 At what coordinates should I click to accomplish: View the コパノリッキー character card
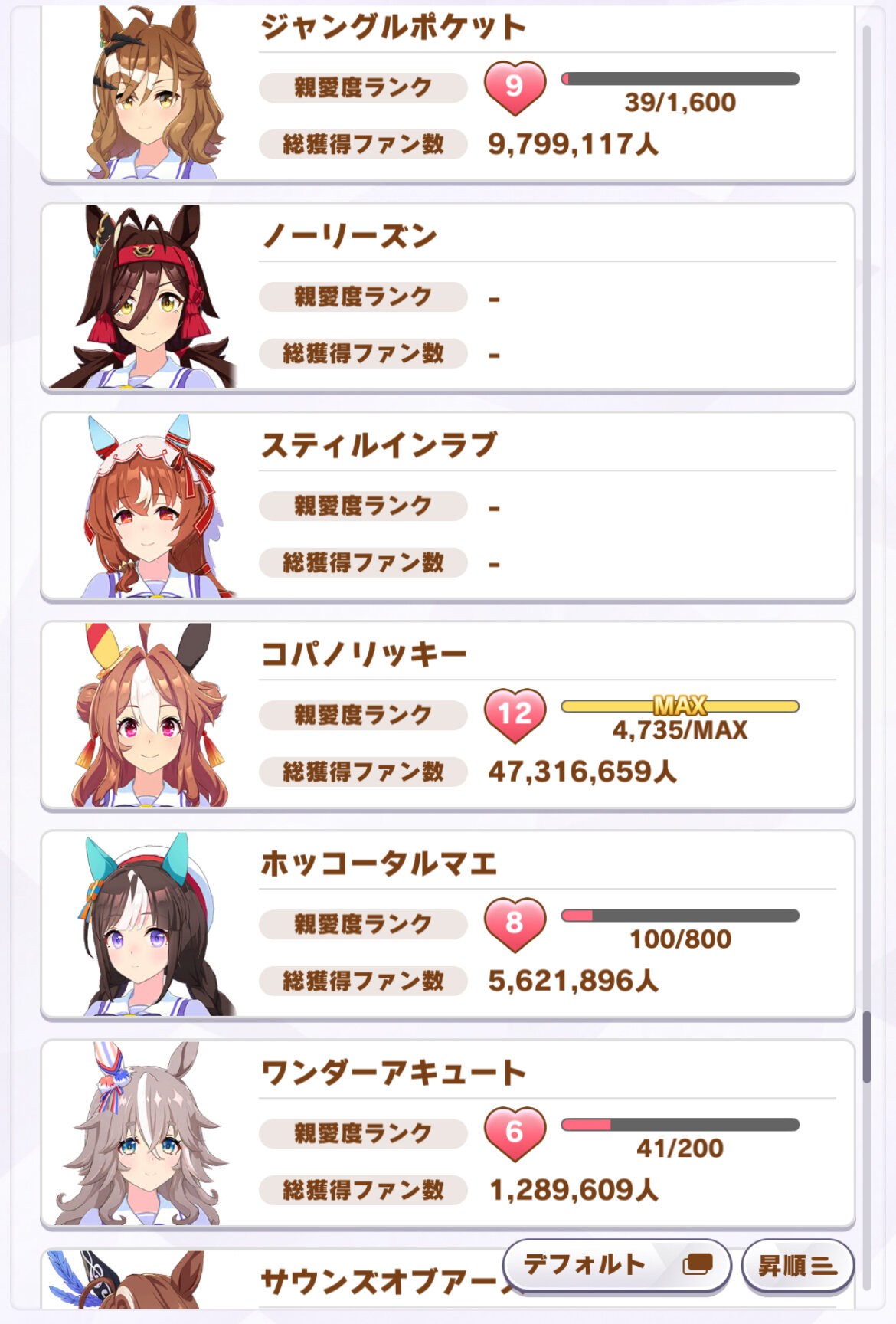pos(447,716)
